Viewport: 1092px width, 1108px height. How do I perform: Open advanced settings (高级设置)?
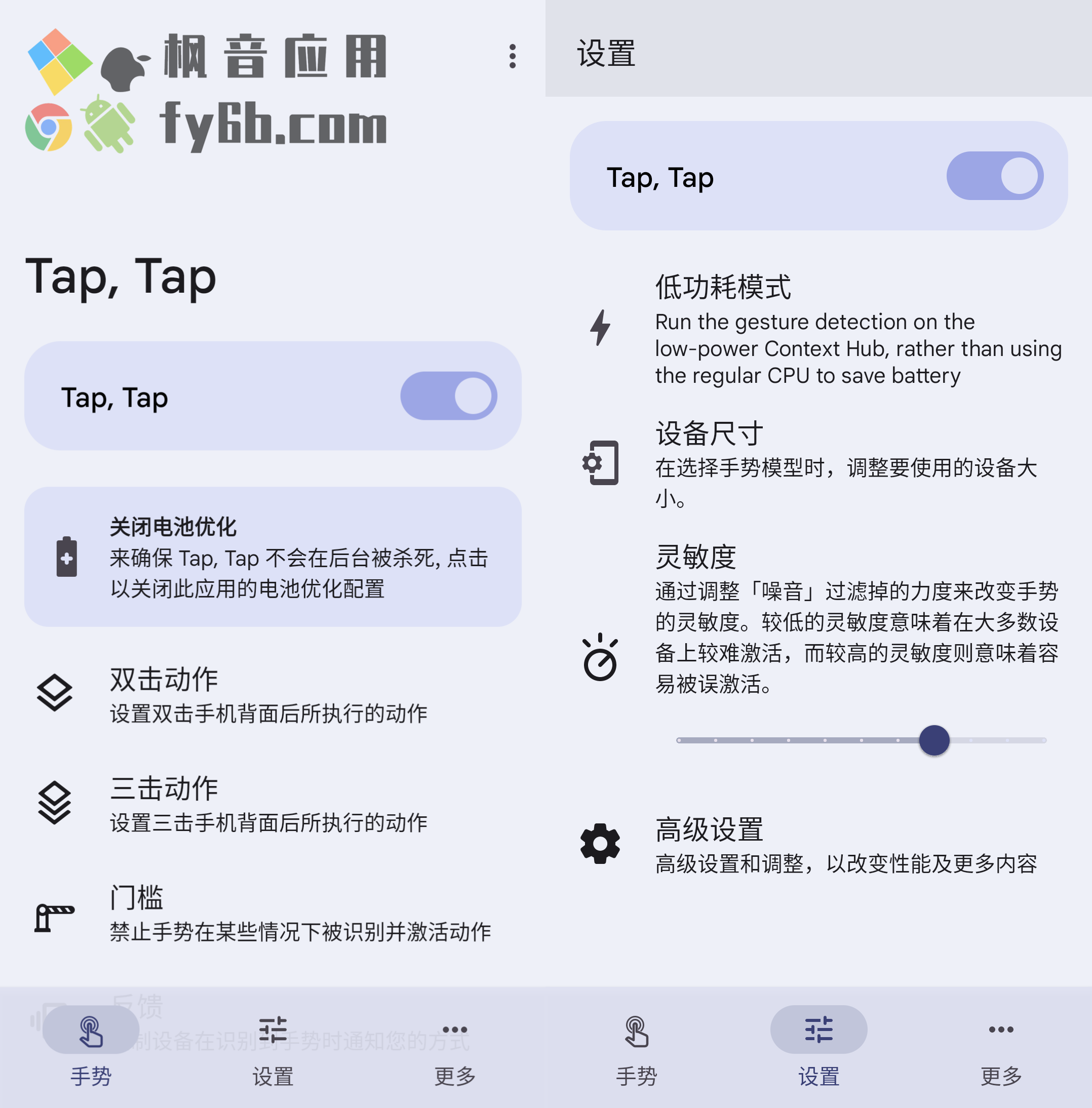820,845
